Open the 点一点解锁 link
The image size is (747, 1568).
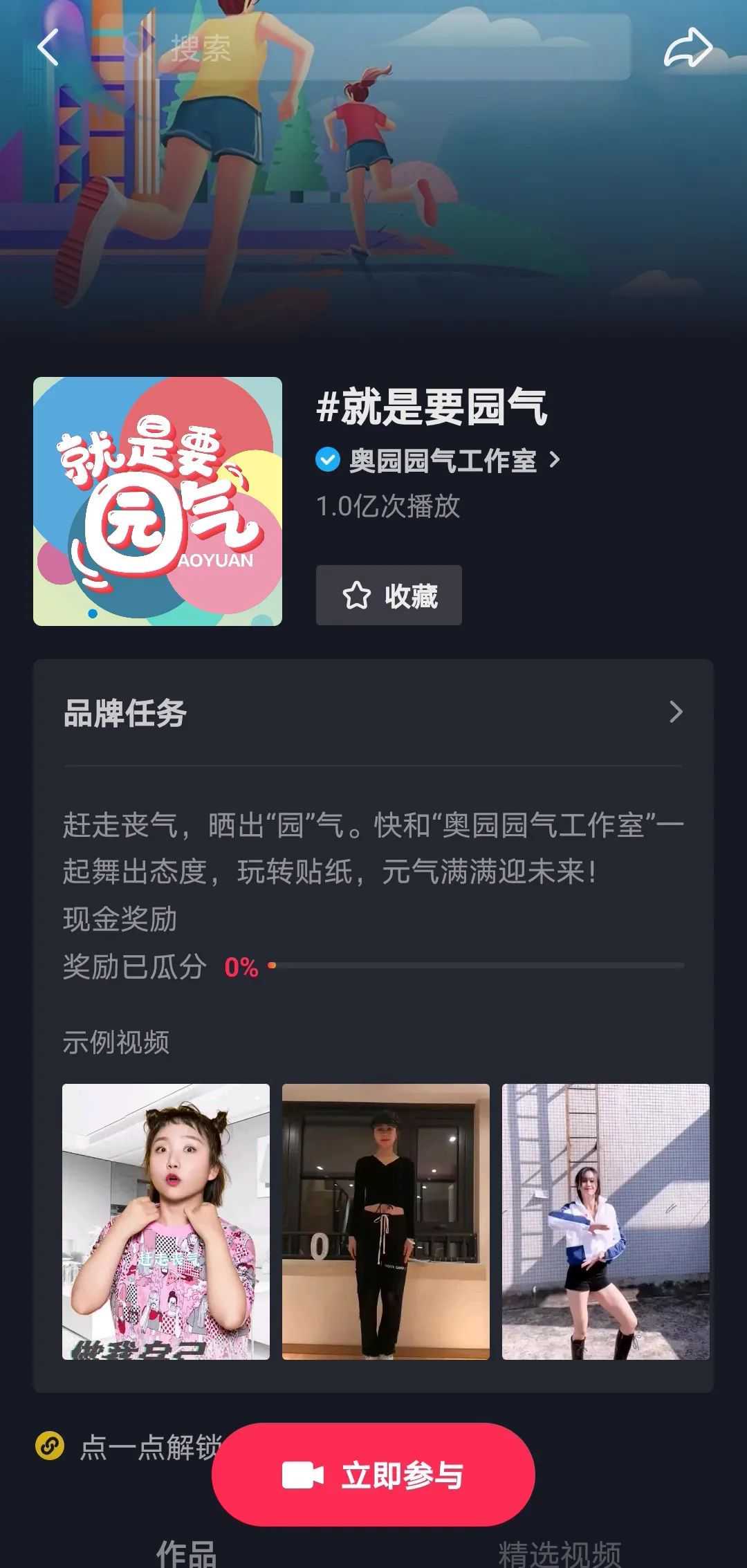pos(131,1446)
